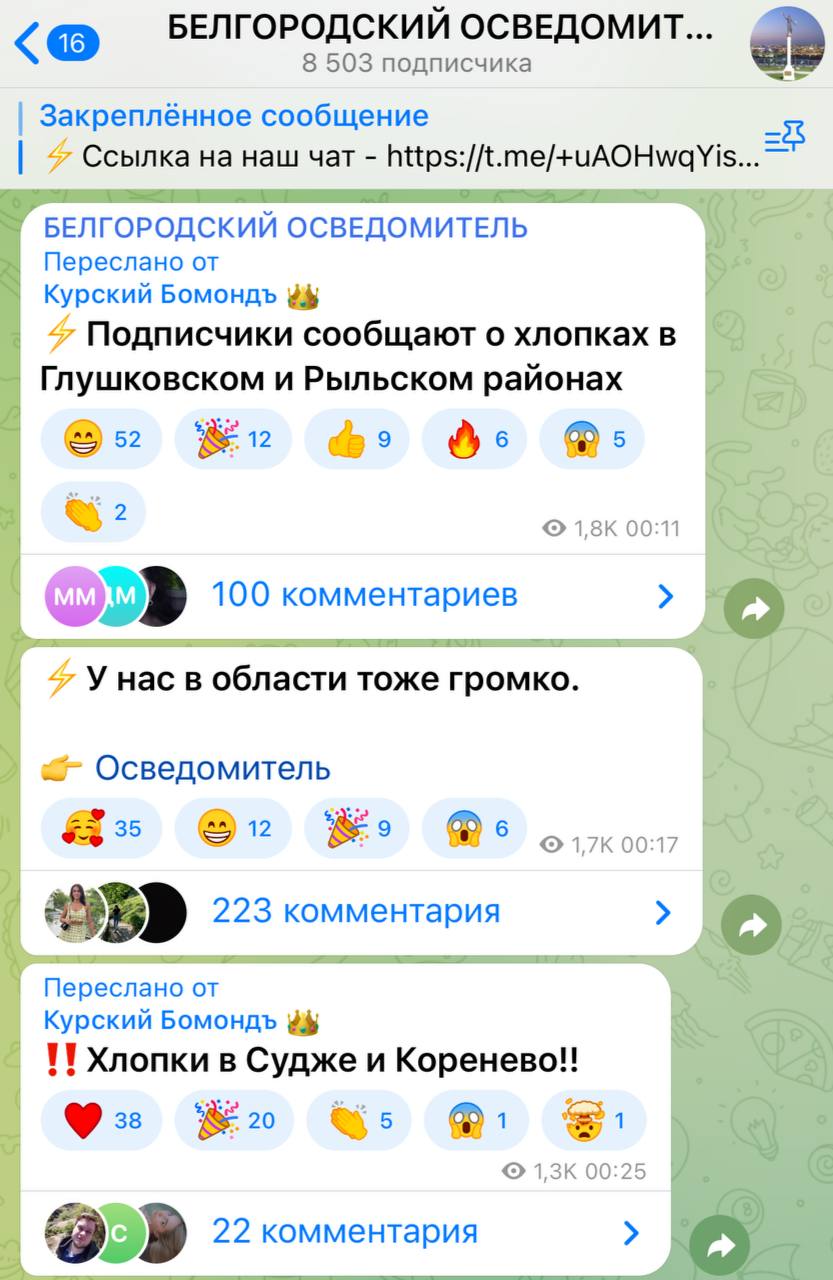Viewport: 833px width, 1280px height.
Task: Open 100 комментариев under the Глушковском post
Action: [364, 596]
